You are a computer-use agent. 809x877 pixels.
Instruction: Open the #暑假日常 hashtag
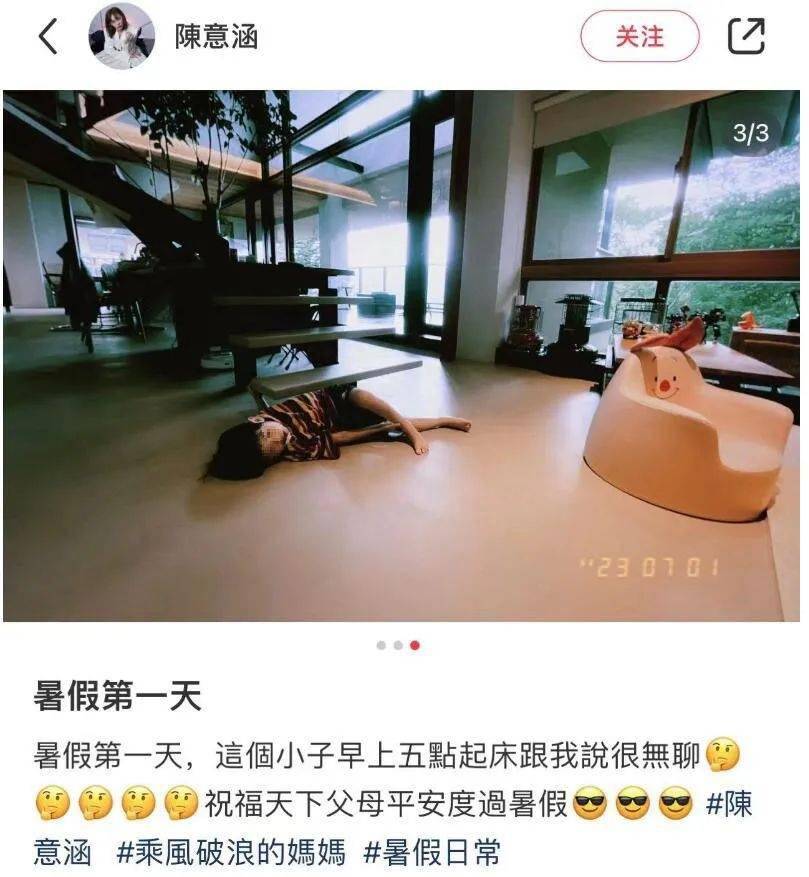432,852
